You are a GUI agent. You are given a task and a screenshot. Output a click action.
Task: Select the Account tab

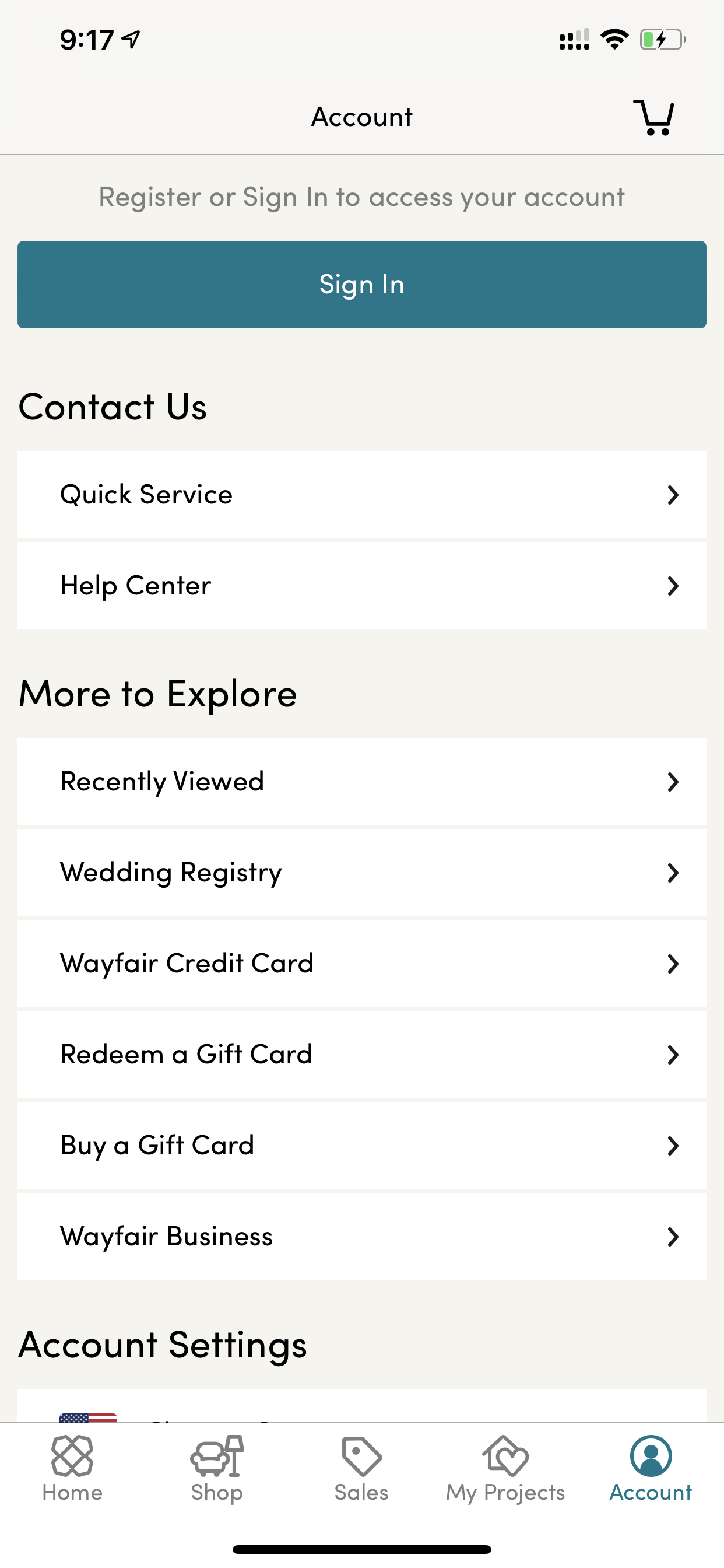pyautogui.click(x=651, y=1469)
